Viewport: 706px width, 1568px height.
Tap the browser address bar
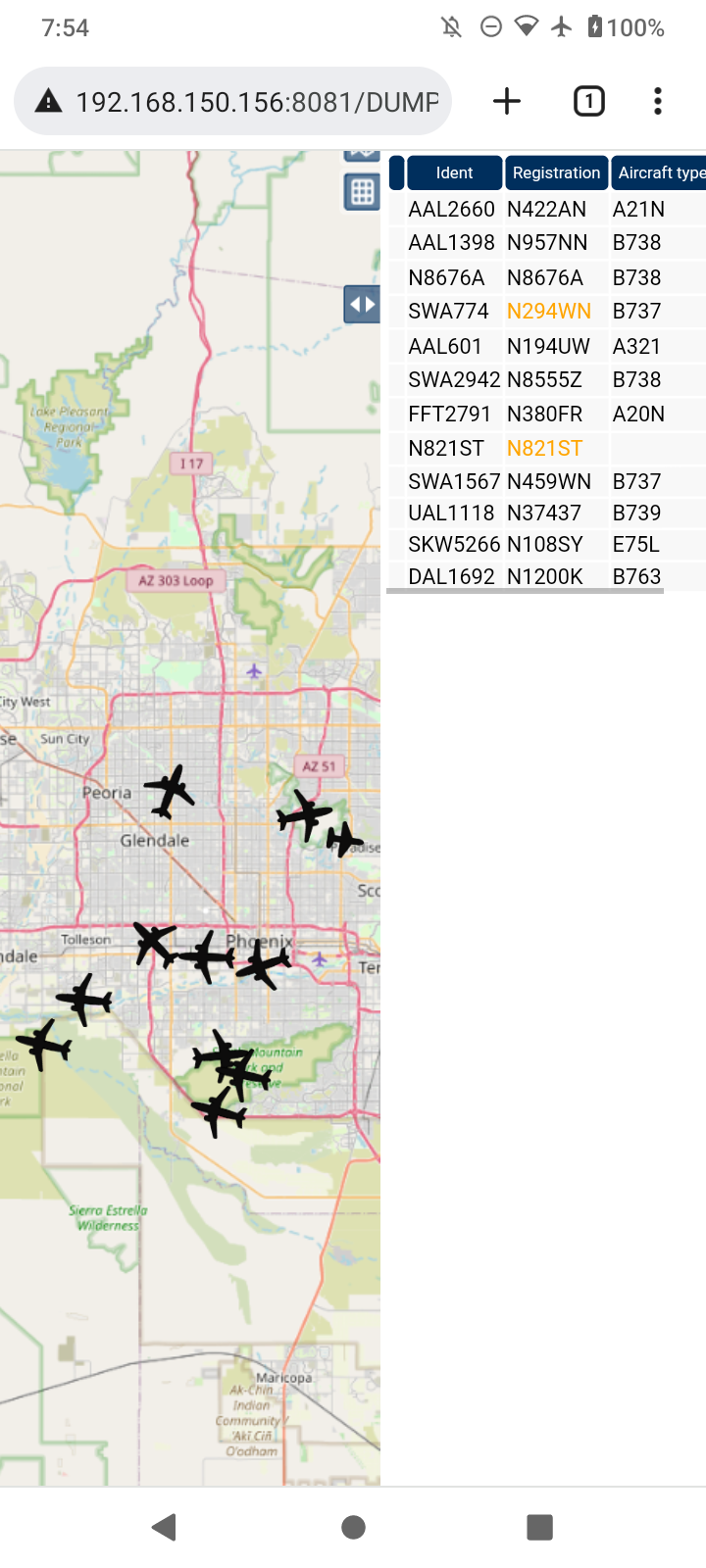[x=232, y=101]
